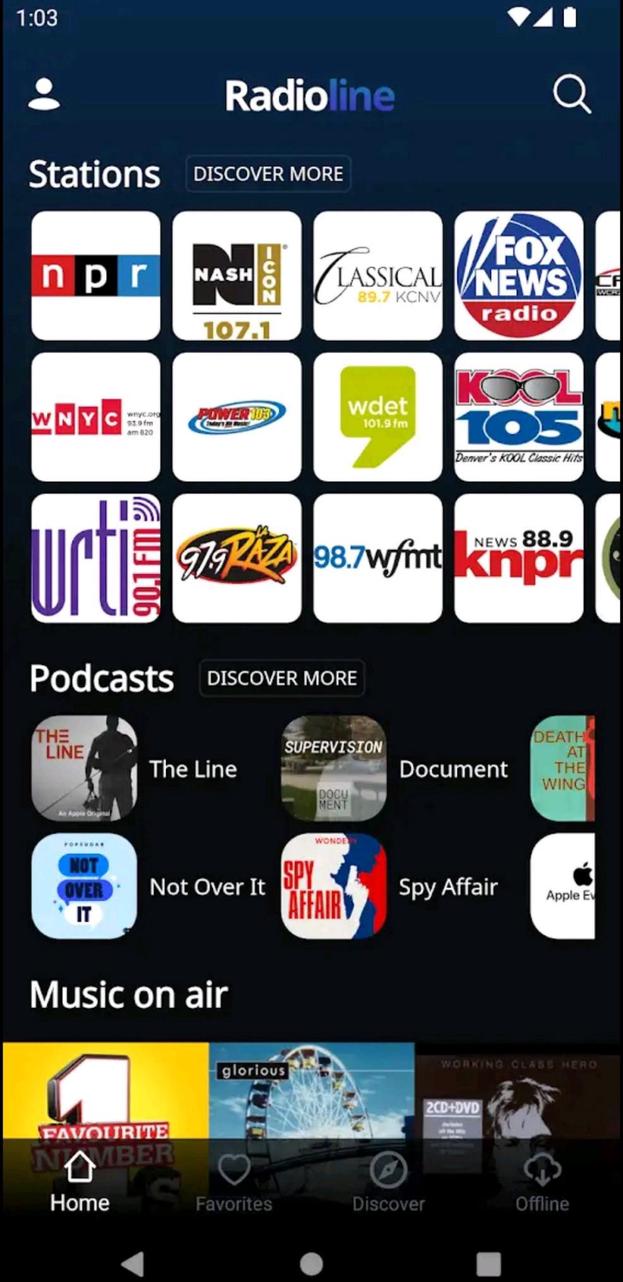Tap Discover More next to Podcasts
The image size is (623, 1282).
[281, 678]
